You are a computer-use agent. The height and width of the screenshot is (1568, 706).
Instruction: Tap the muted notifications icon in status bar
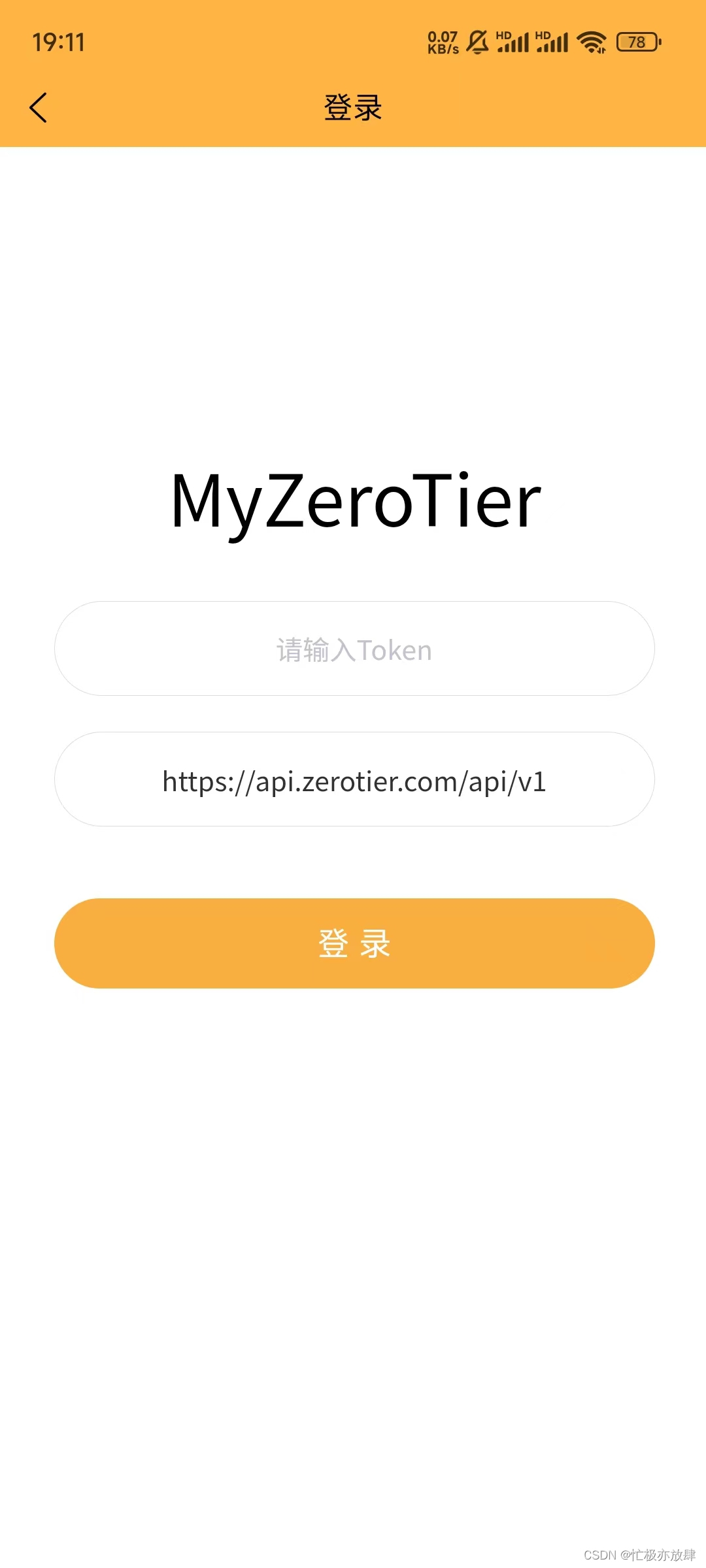pos(477,41)
